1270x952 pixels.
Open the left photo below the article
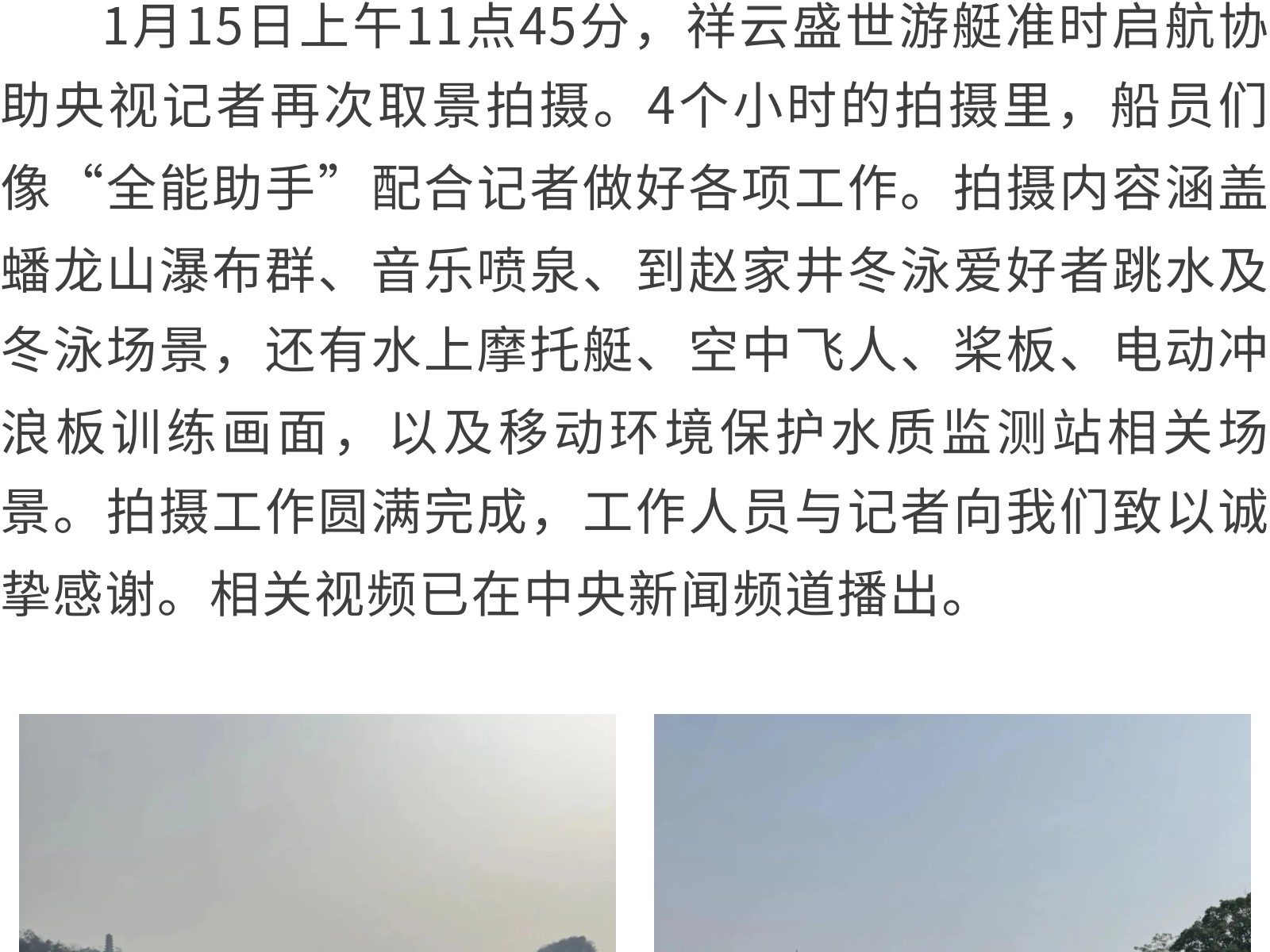(x=317, y=833)
